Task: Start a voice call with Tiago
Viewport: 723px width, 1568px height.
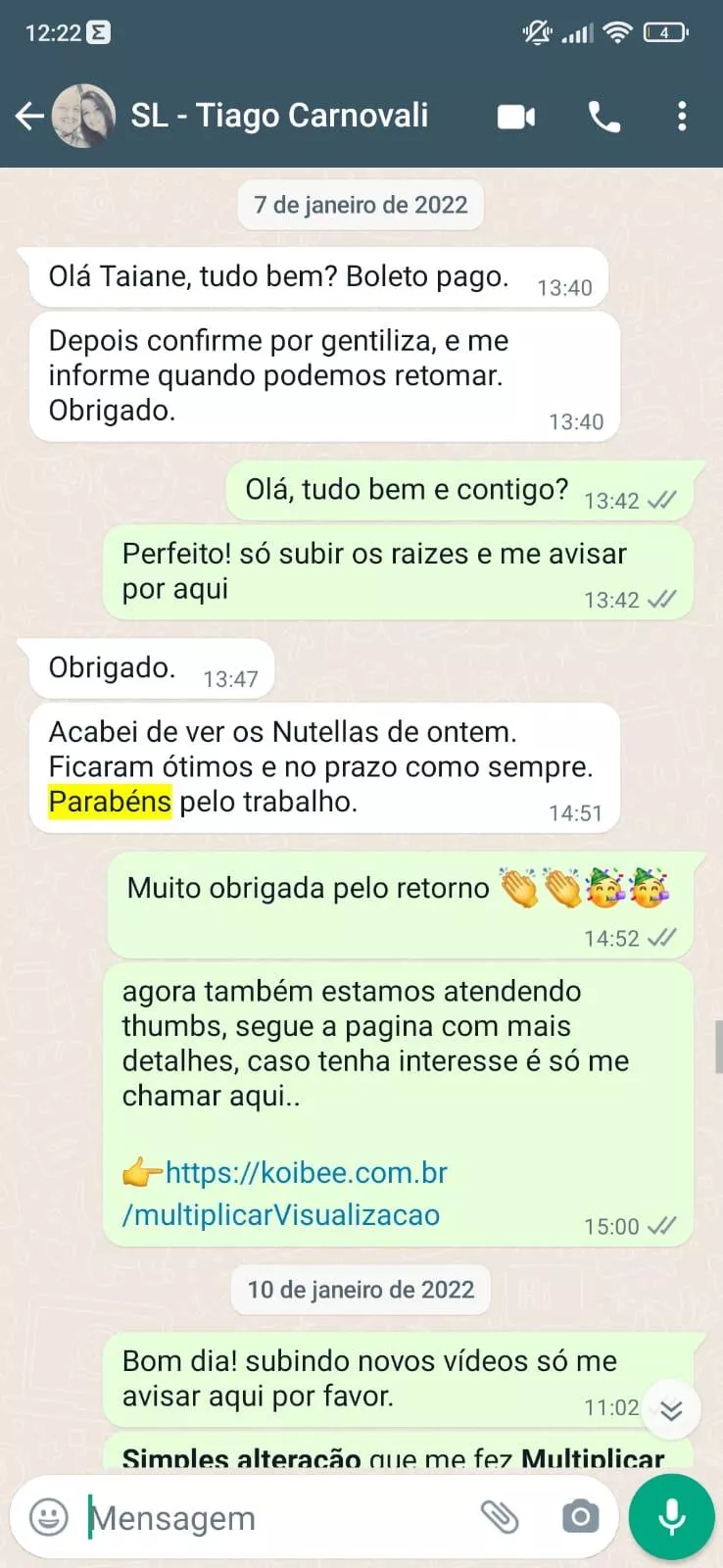Action: (603, 117)
